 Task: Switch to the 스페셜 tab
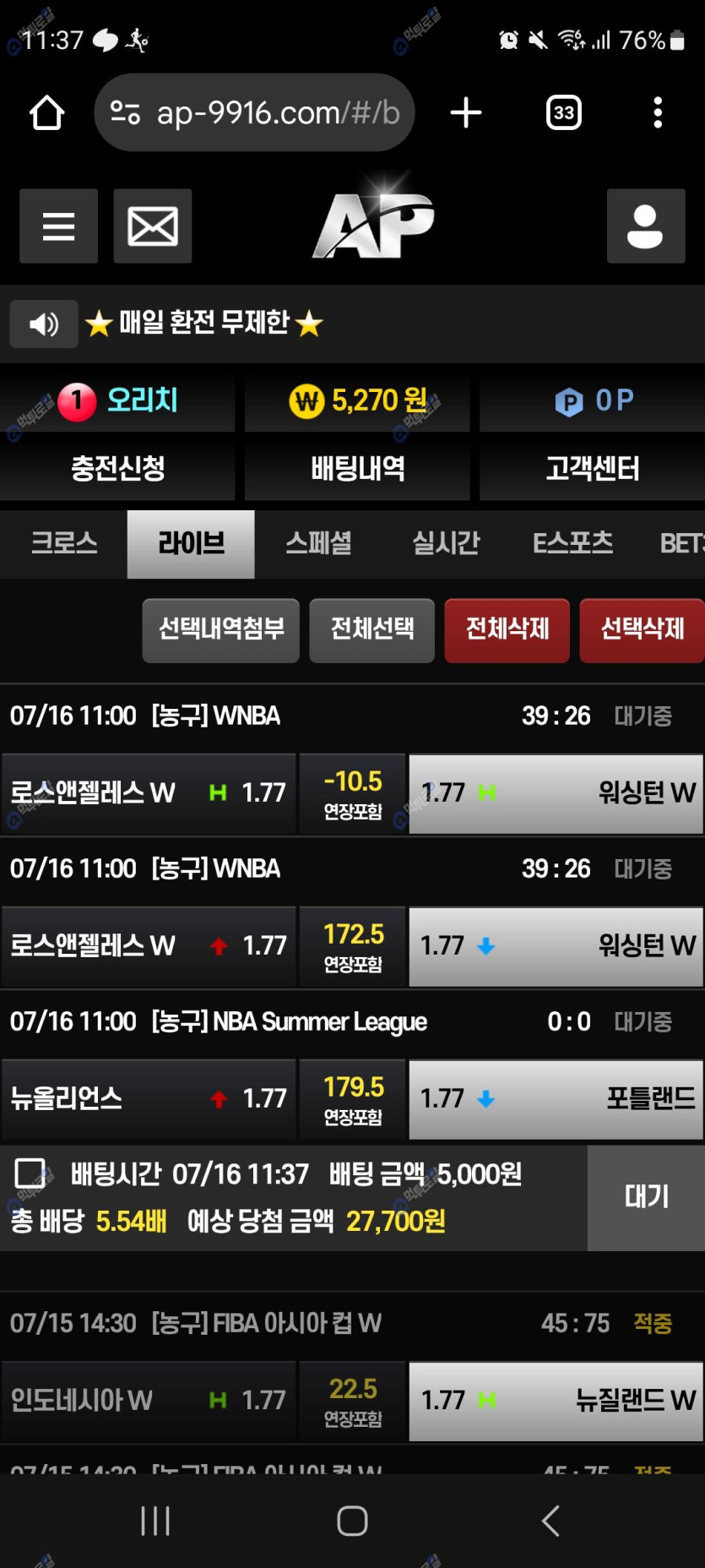click(x=318, y=543)
